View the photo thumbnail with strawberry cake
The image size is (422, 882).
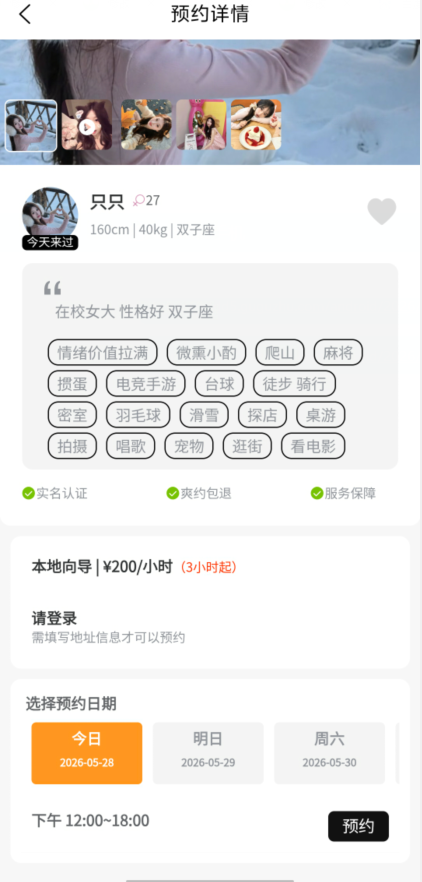pyautogui.click(x=256, y=125)
